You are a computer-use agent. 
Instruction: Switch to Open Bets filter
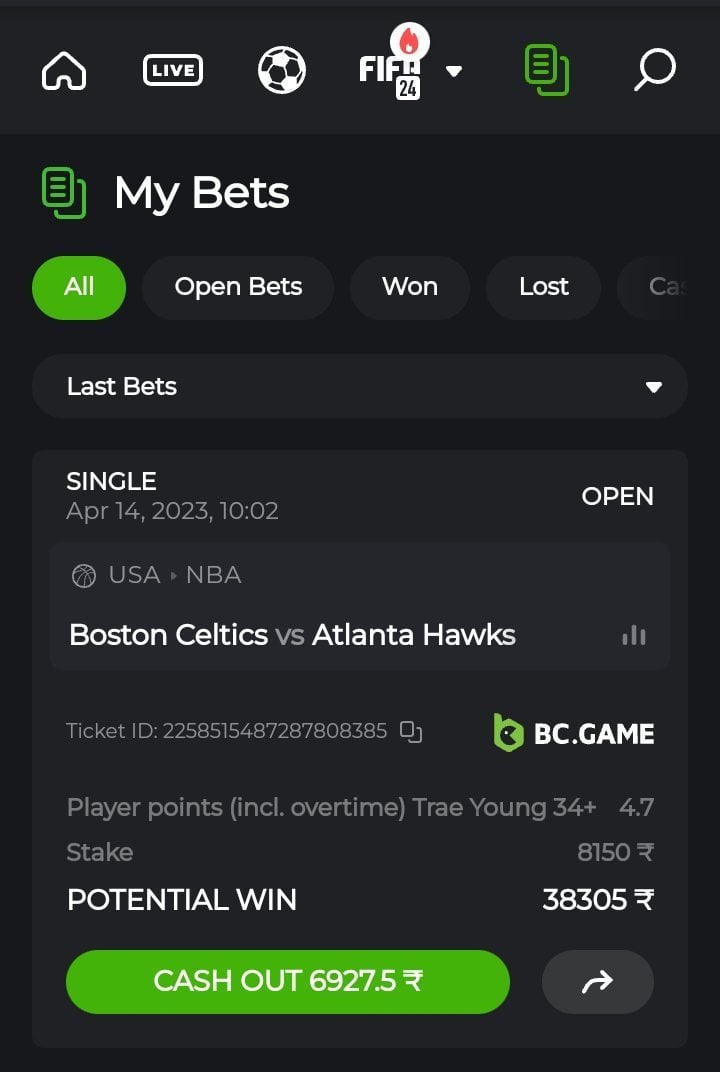click(238, 287)
